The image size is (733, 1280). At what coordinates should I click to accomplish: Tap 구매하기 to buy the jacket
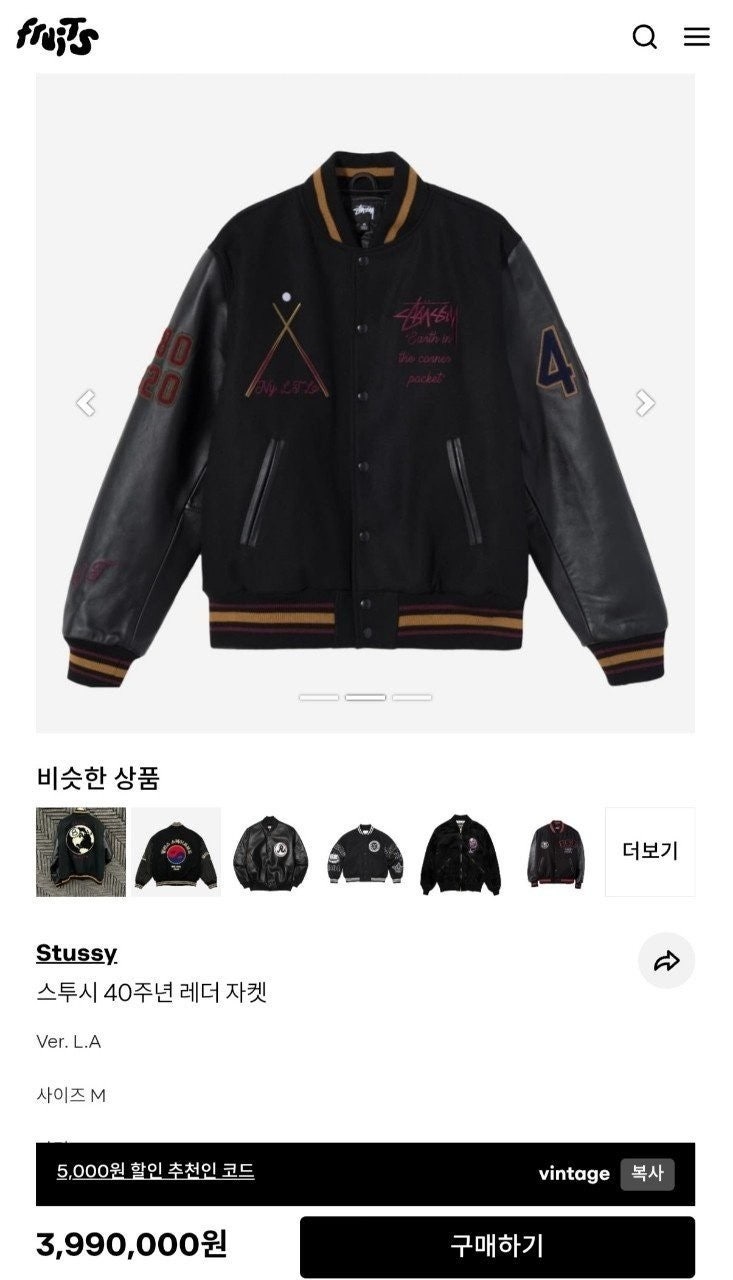[497, 1246]
